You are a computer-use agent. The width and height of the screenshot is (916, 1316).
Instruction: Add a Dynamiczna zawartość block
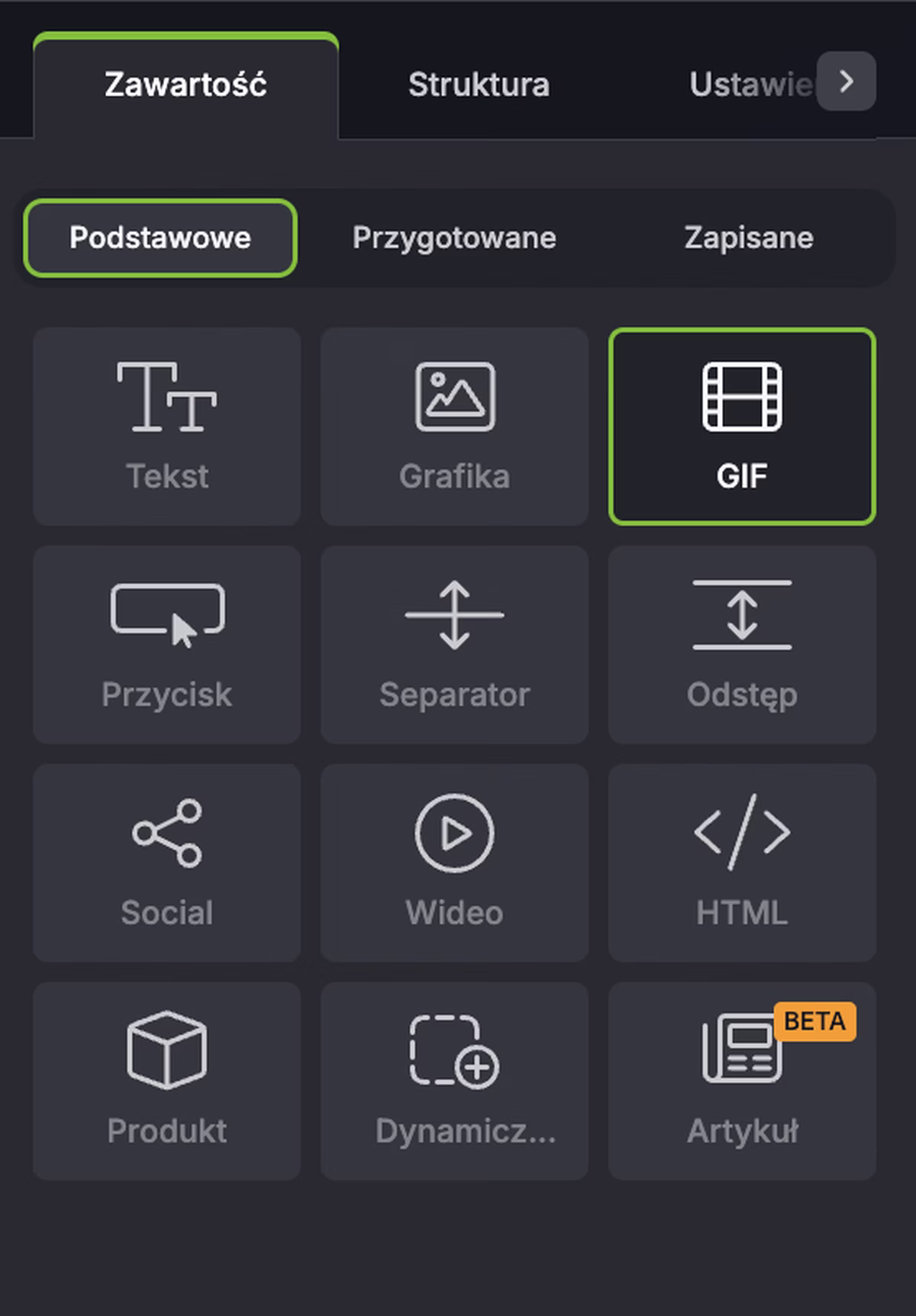pyautogui.click(x=454, y=1079)
